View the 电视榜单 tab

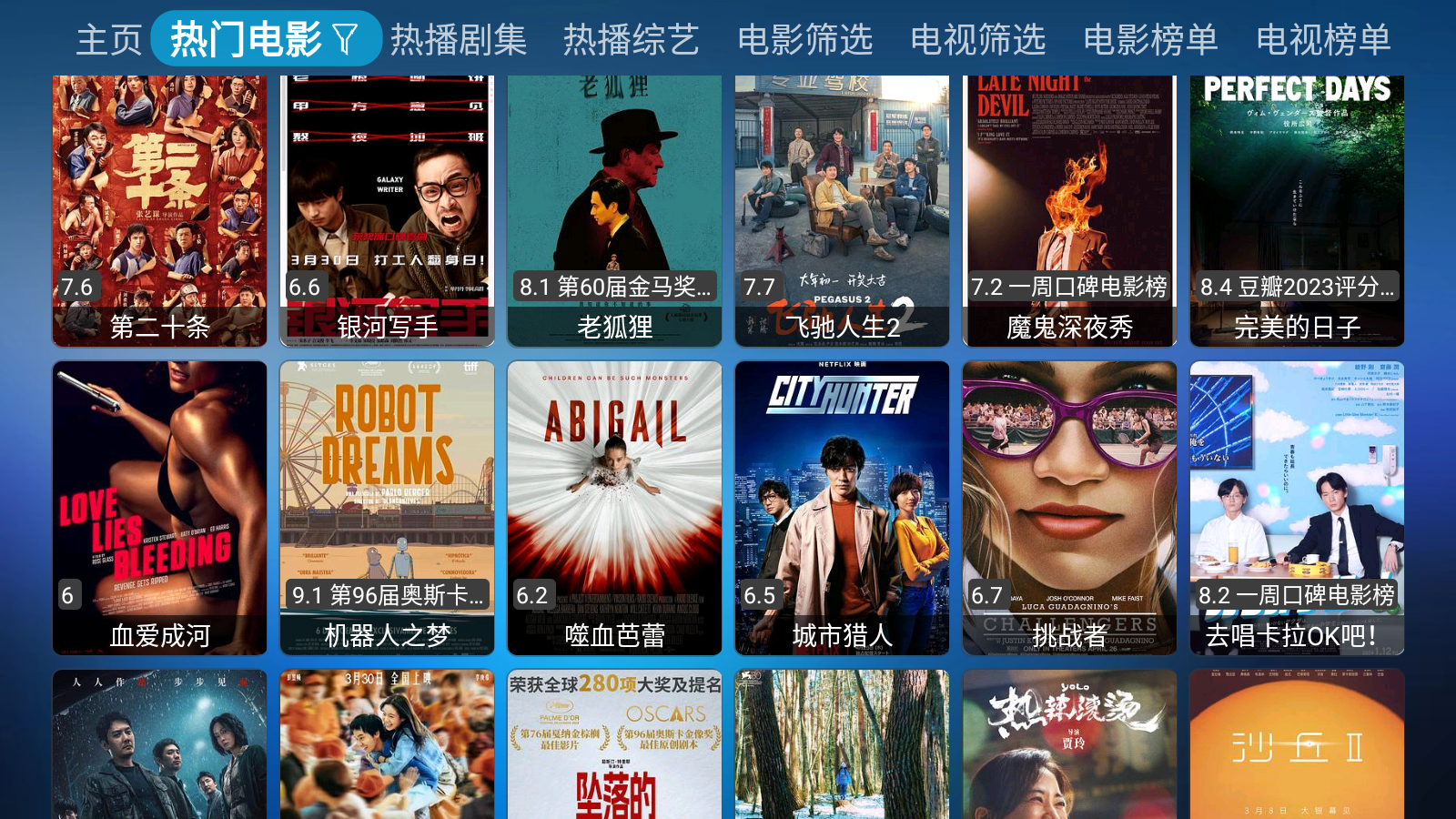1323,40
